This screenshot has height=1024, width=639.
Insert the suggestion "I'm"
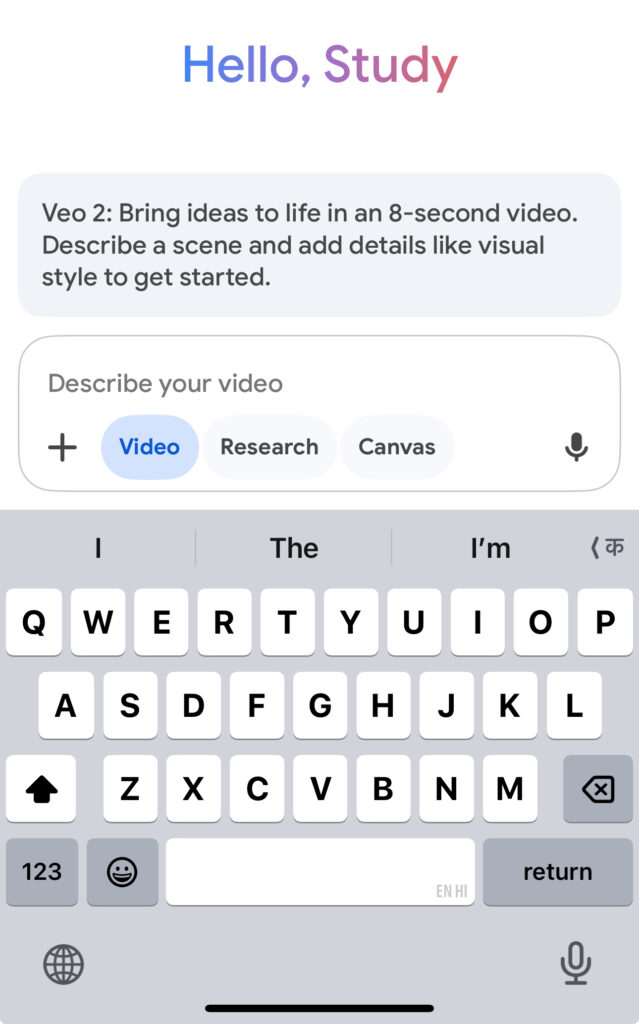pos(490,548)
